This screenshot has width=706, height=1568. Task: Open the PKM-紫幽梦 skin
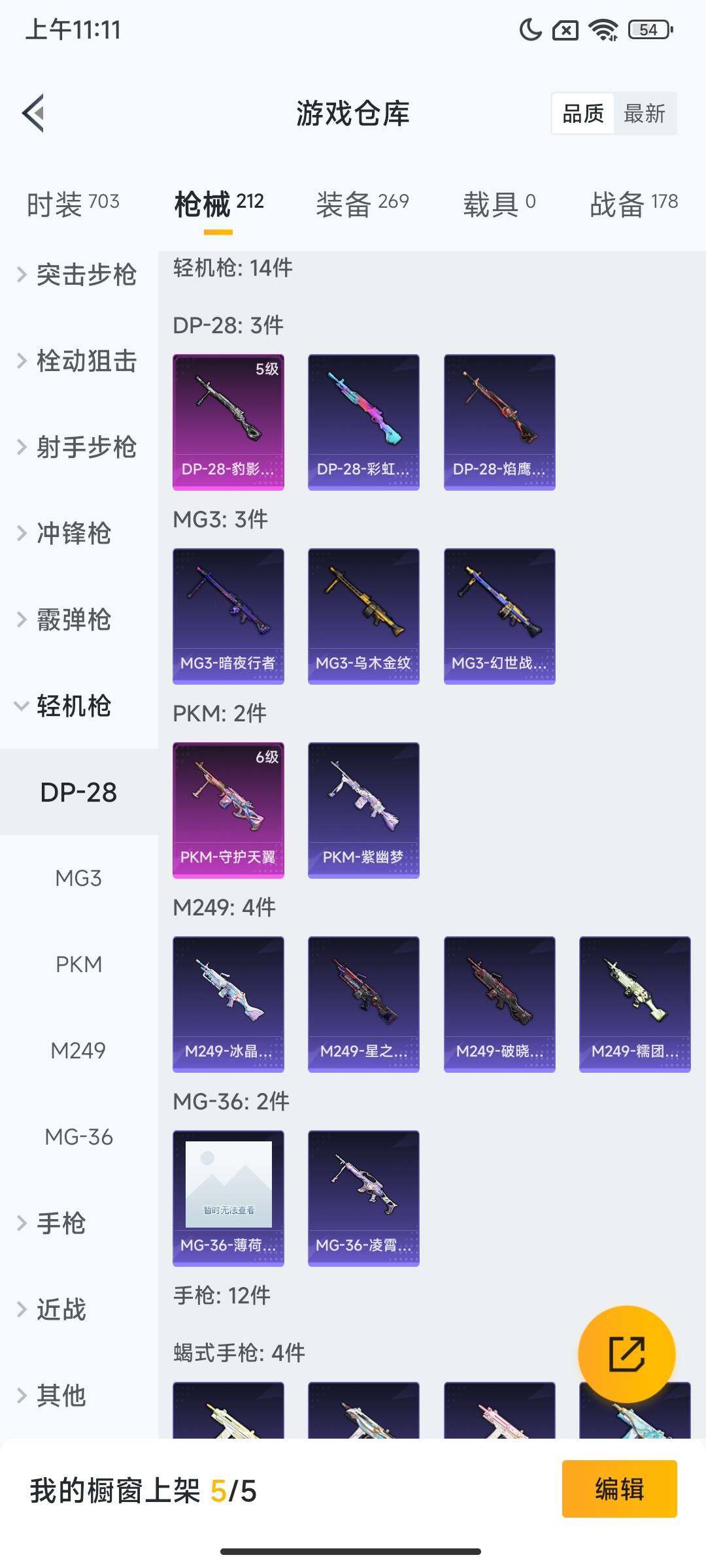click(363, 809)
